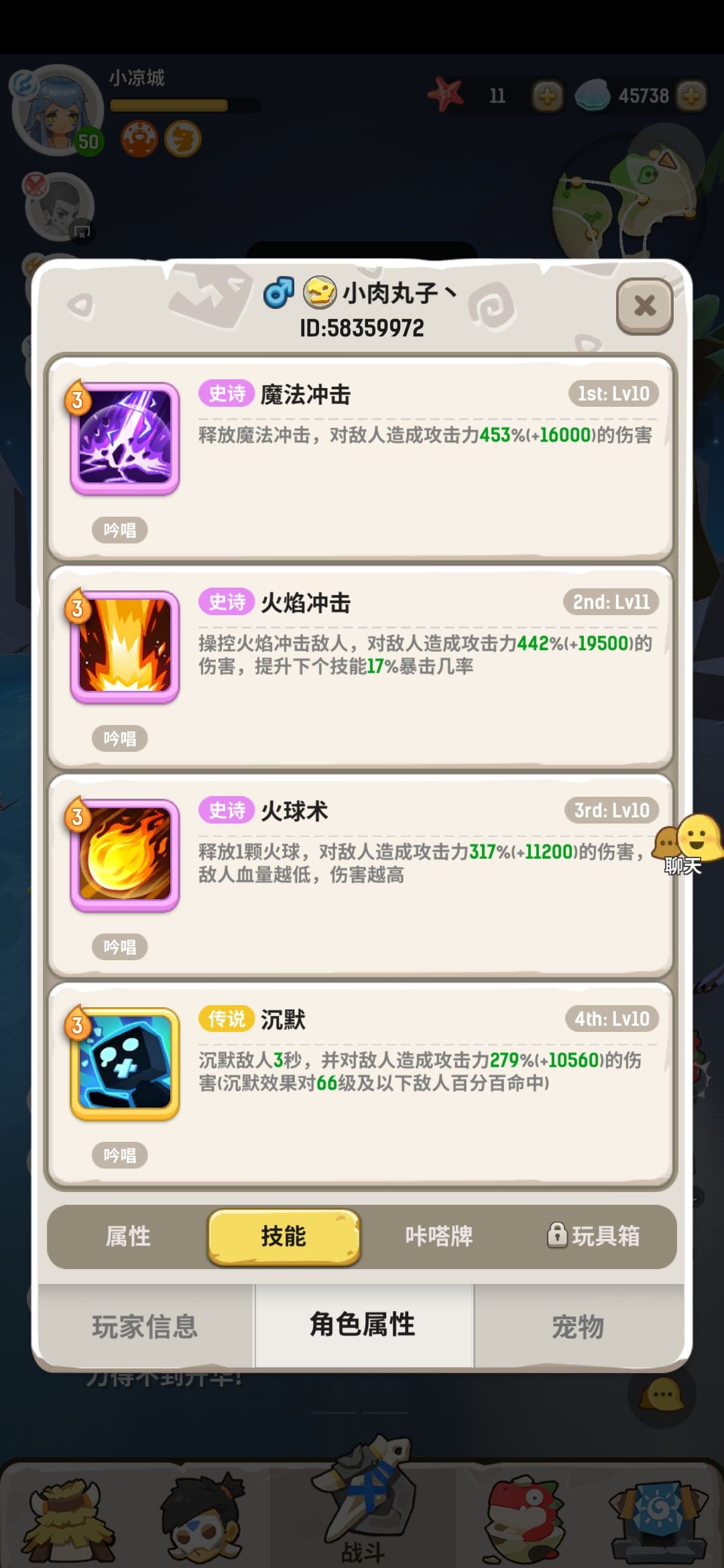The height and width of the screenshot is (1568, 724).
Task: Click the 吟唱 tag under 魔法冲击
Action: click(121, 529)
